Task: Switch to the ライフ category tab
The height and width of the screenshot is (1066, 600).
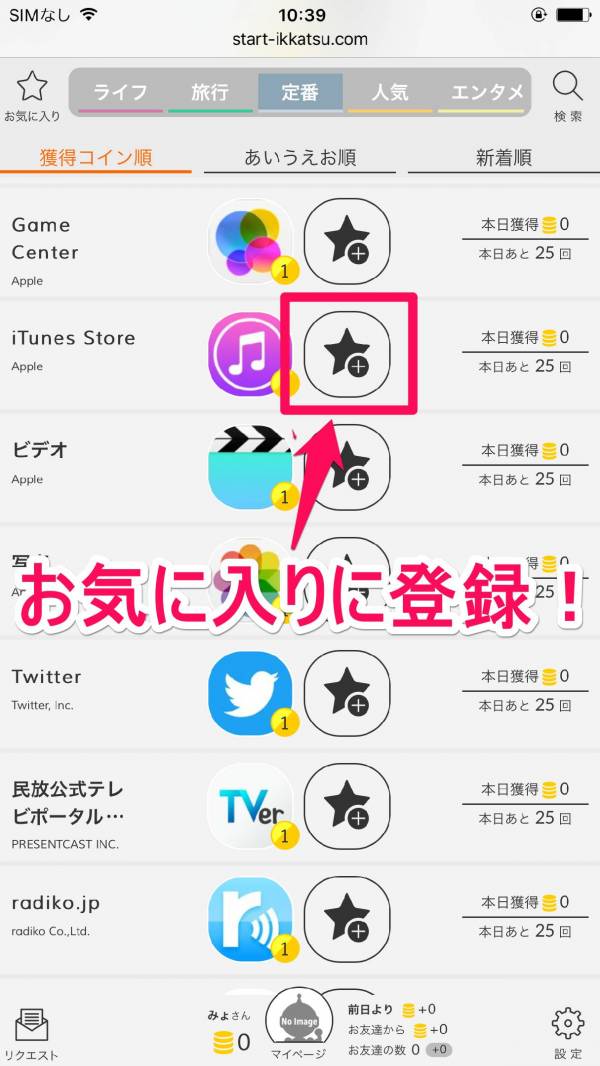Action: 120,93
